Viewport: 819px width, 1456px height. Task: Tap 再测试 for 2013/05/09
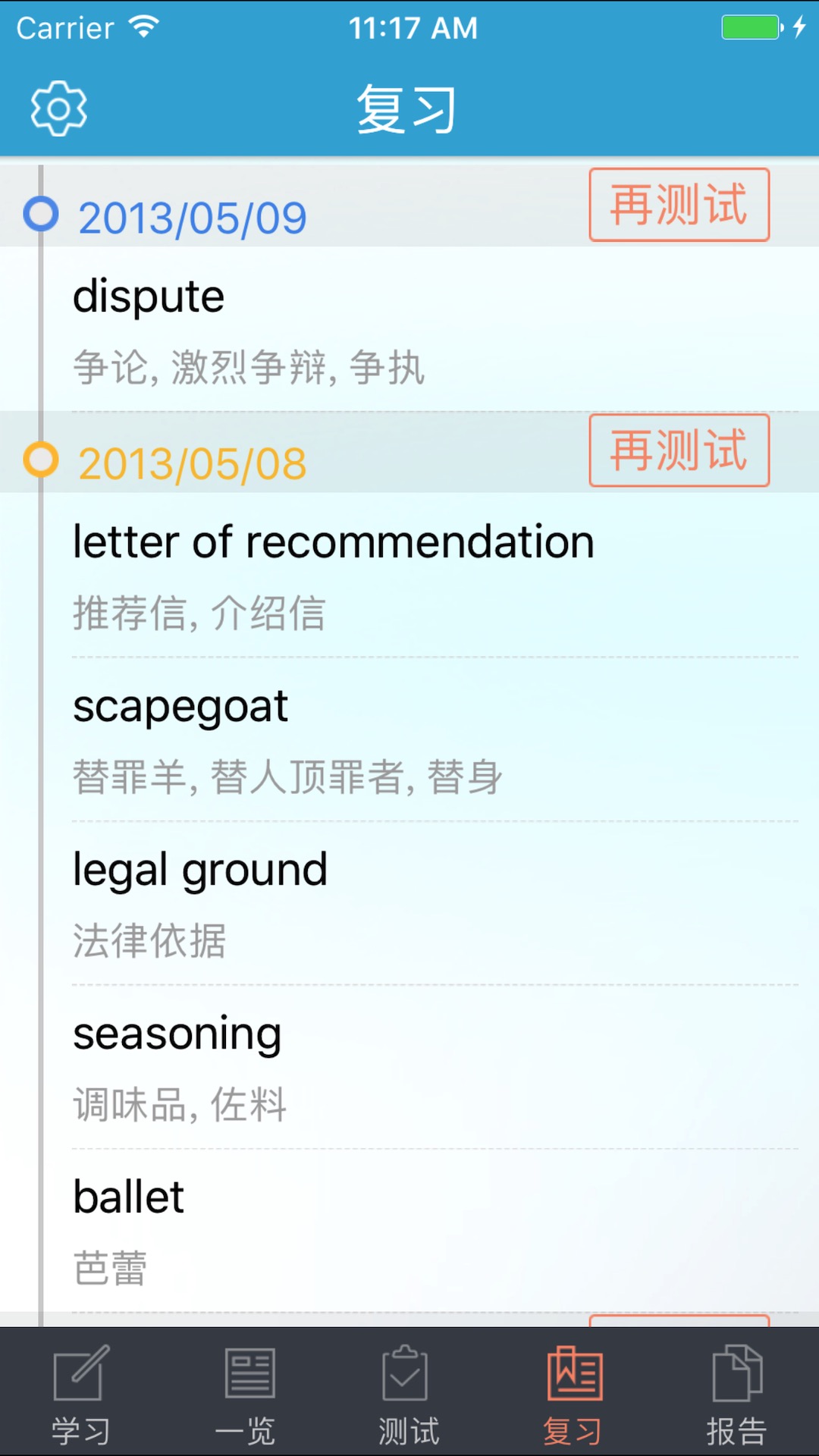(x=679, y=206)
